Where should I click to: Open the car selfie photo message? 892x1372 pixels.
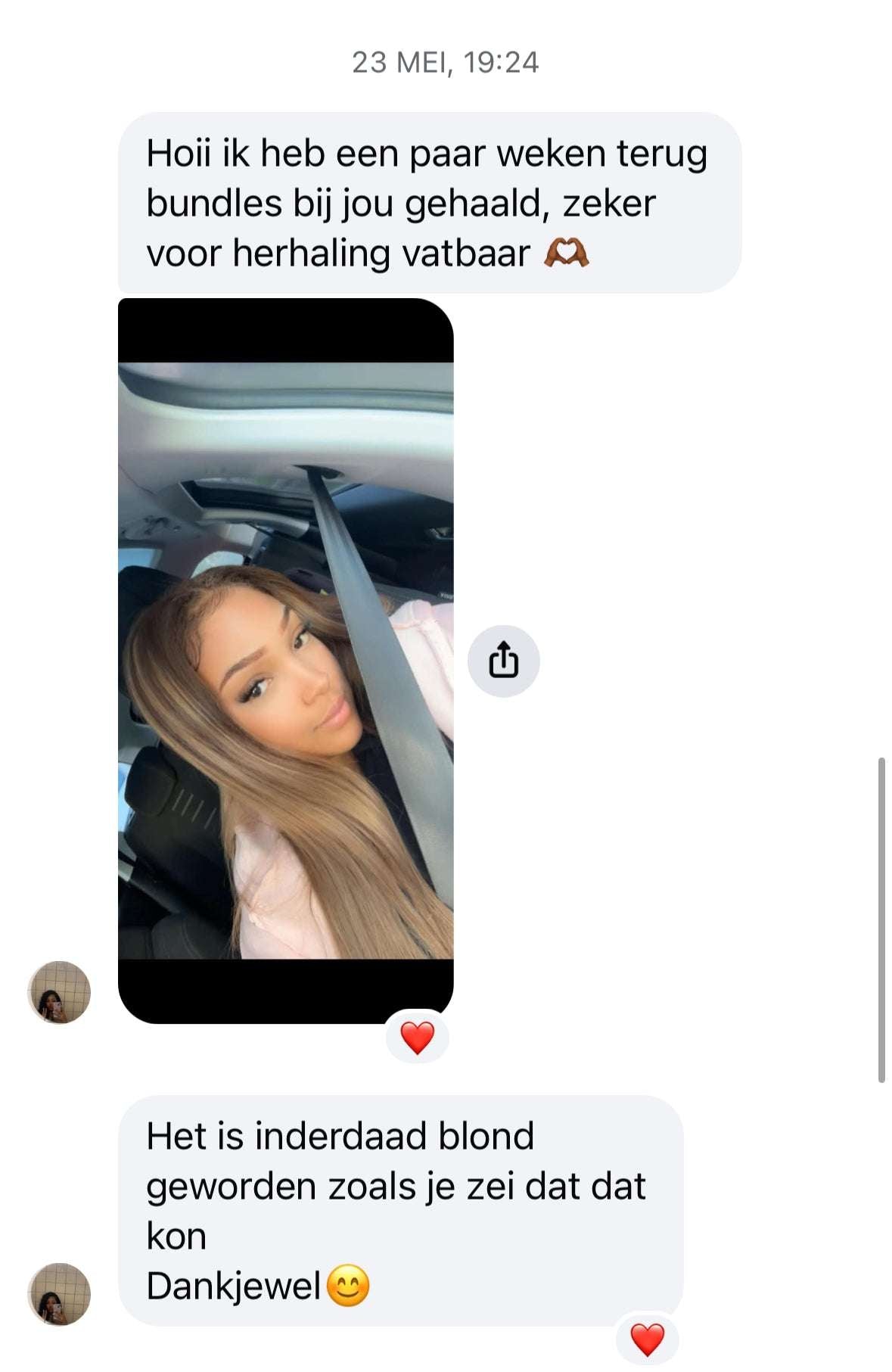pyautogui.click(x=285, y=660)
